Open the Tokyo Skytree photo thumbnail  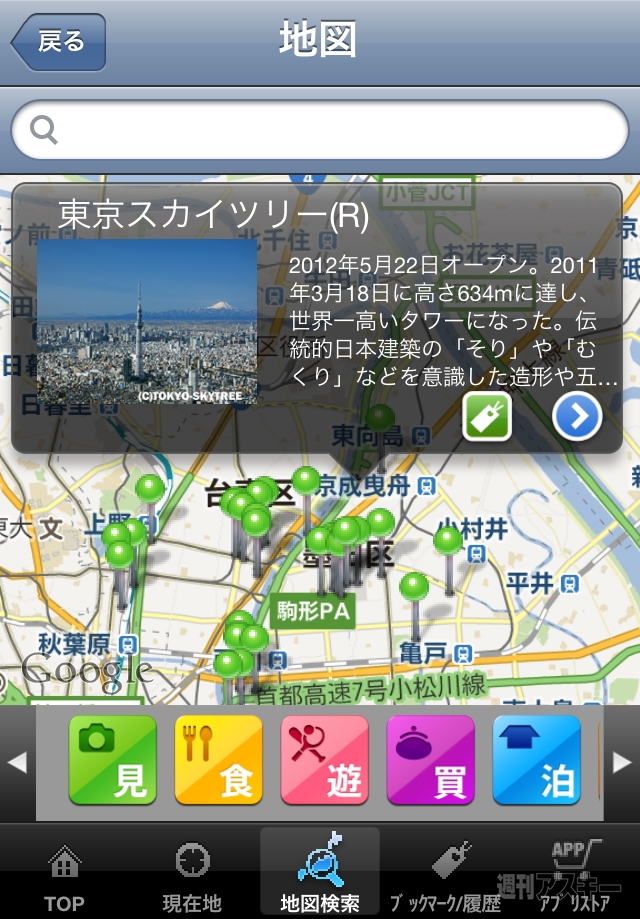pos(147,322)
